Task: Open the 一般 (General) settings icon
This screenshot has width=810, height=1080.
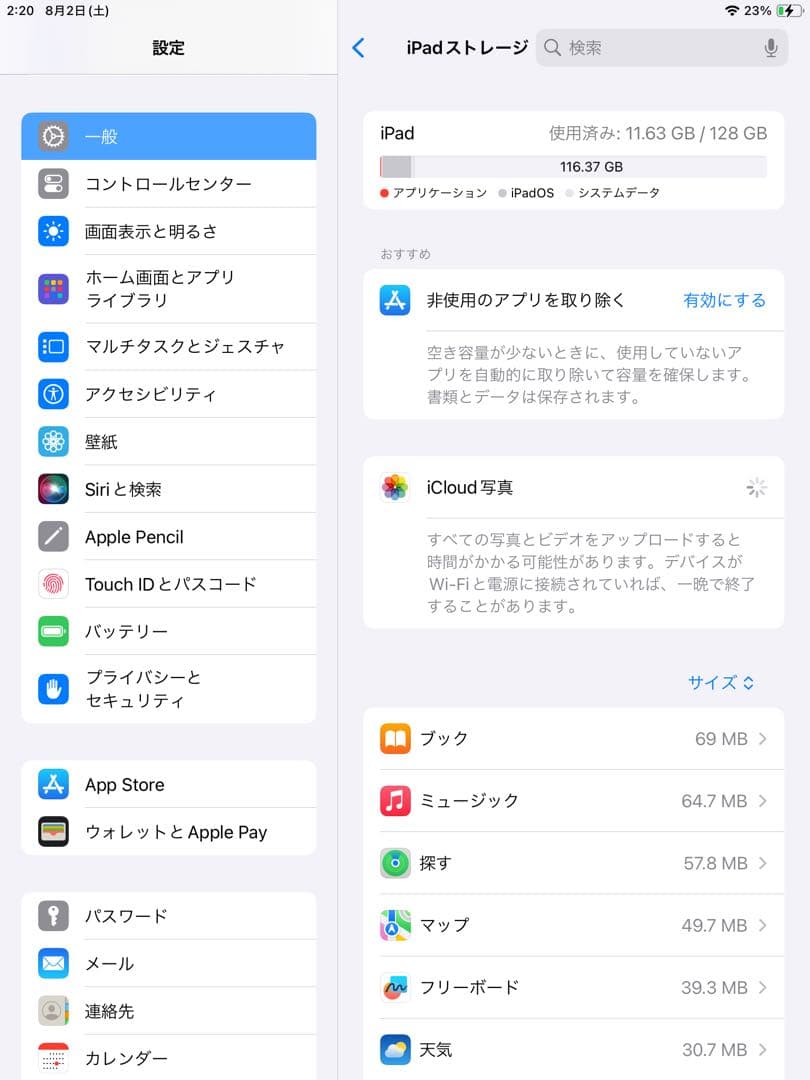Action: (53, 137)
